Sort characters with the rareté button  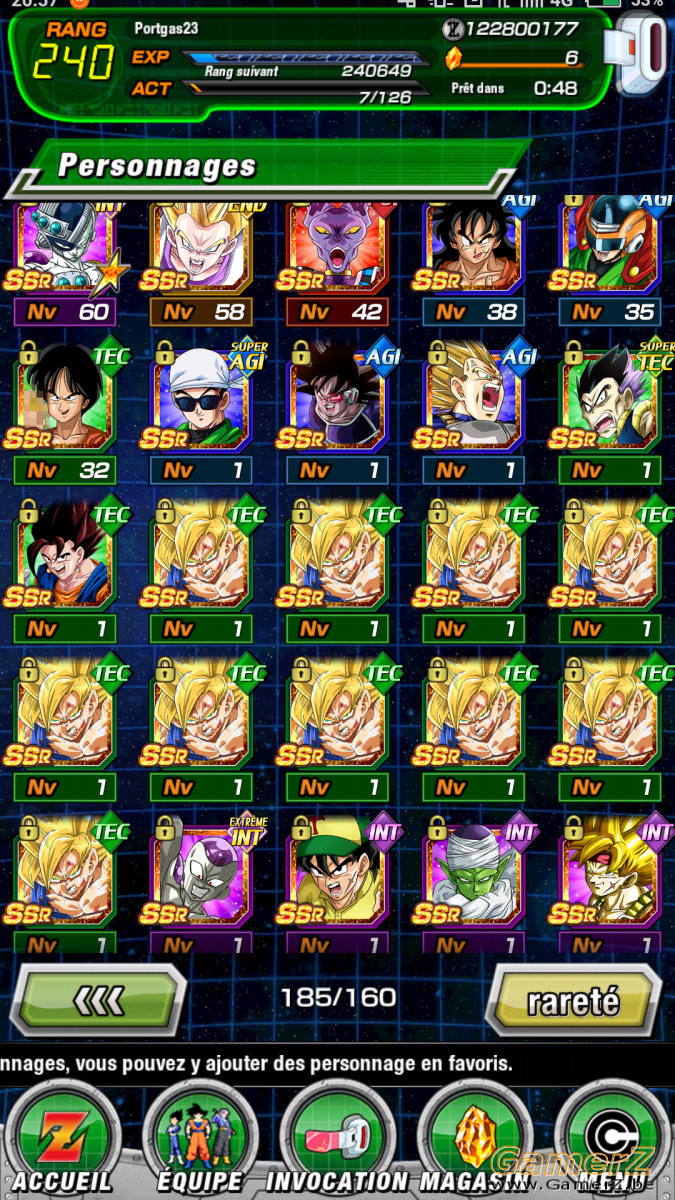(573, 999)
